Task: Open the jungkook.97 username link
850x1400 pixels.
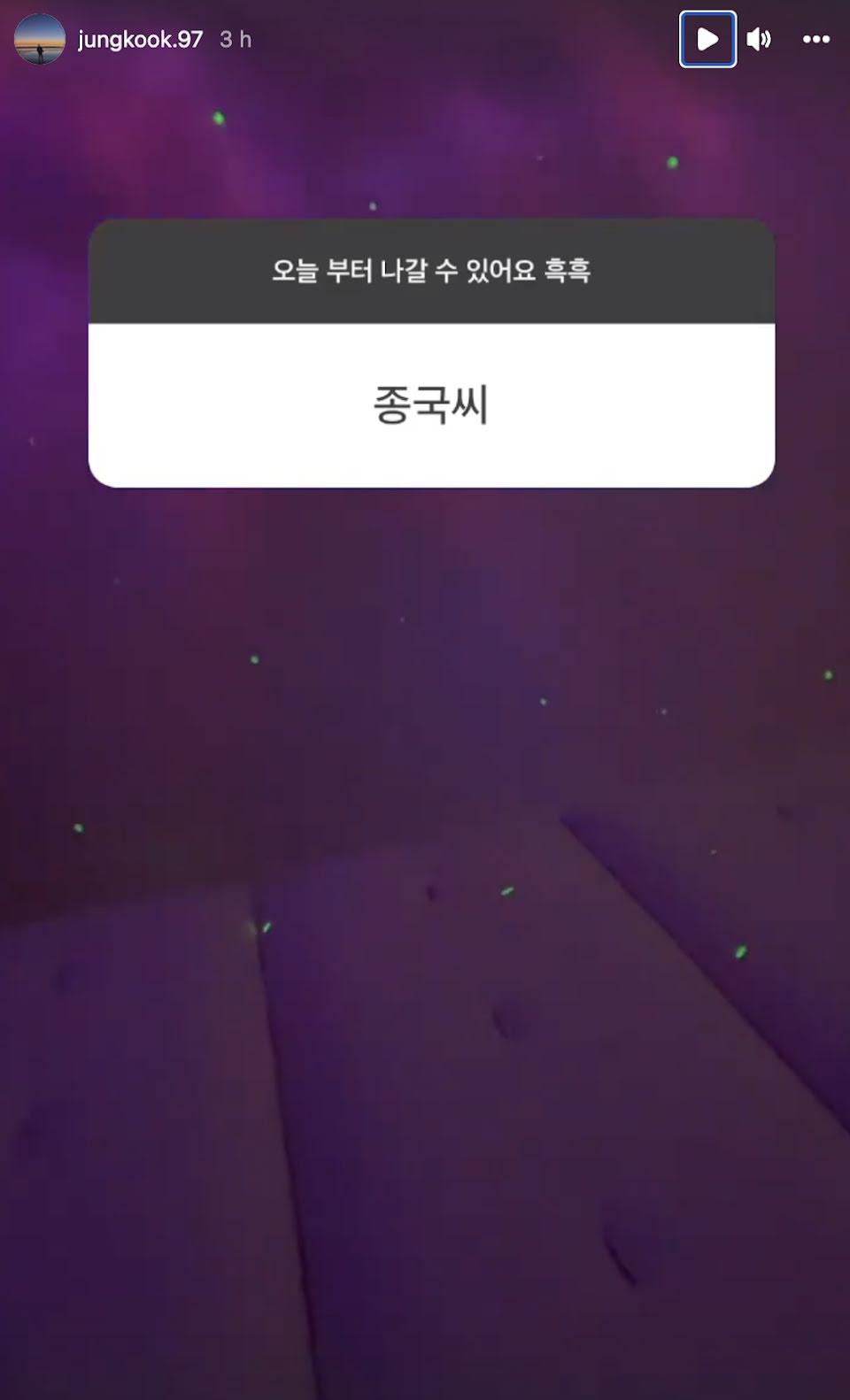Action: [140, 40]
